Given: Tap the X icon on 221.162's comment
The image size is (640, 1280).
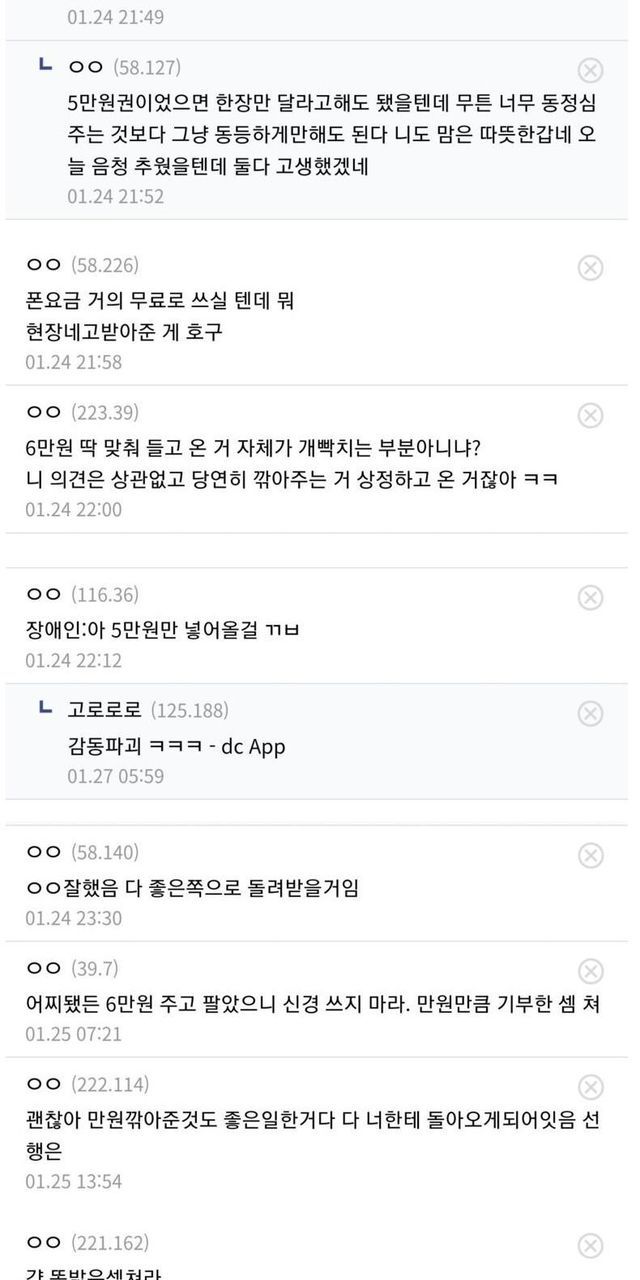Looking at the screenshot, I should tap(591, 1245).
